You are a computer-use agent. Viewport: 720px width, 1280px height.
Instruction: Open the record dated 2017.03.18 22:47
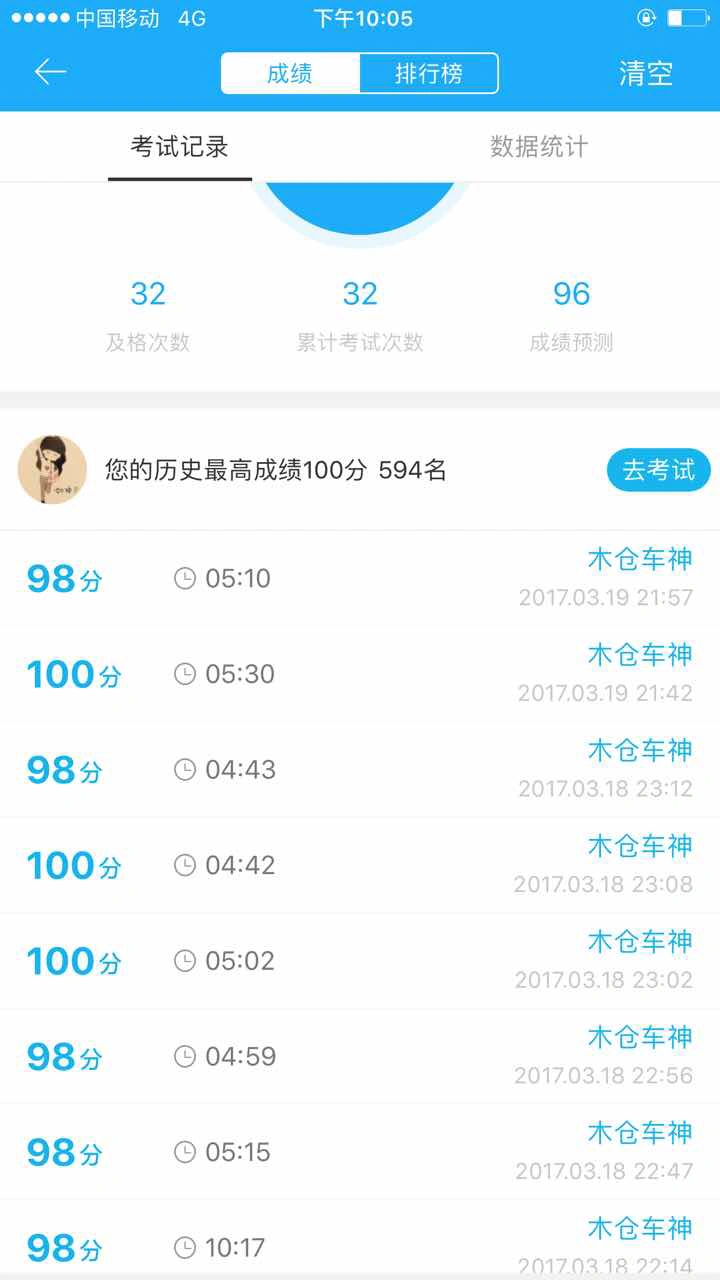[360, 1152]
